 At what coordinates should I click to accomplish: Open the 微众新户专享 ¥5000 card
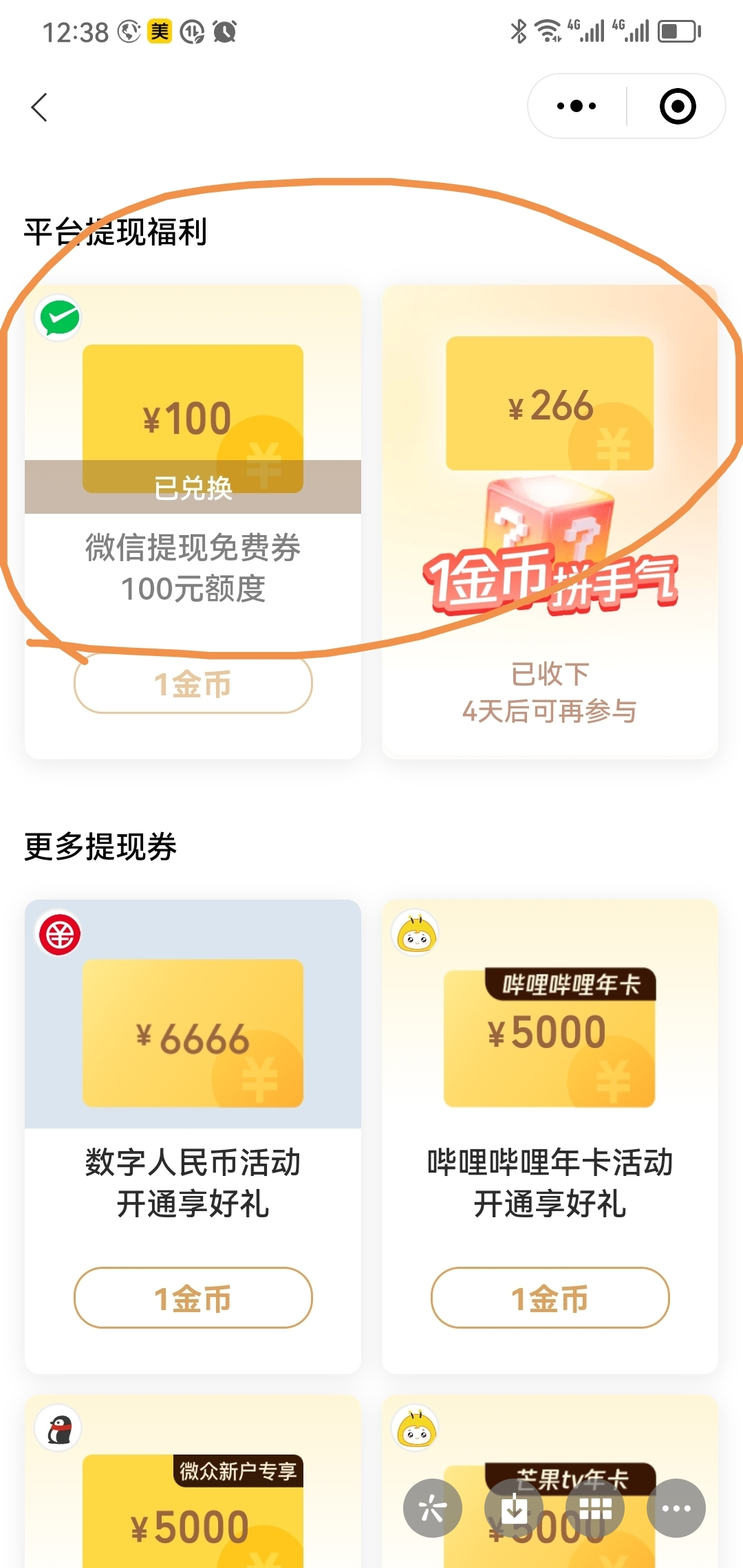[x=193, y=1506]
